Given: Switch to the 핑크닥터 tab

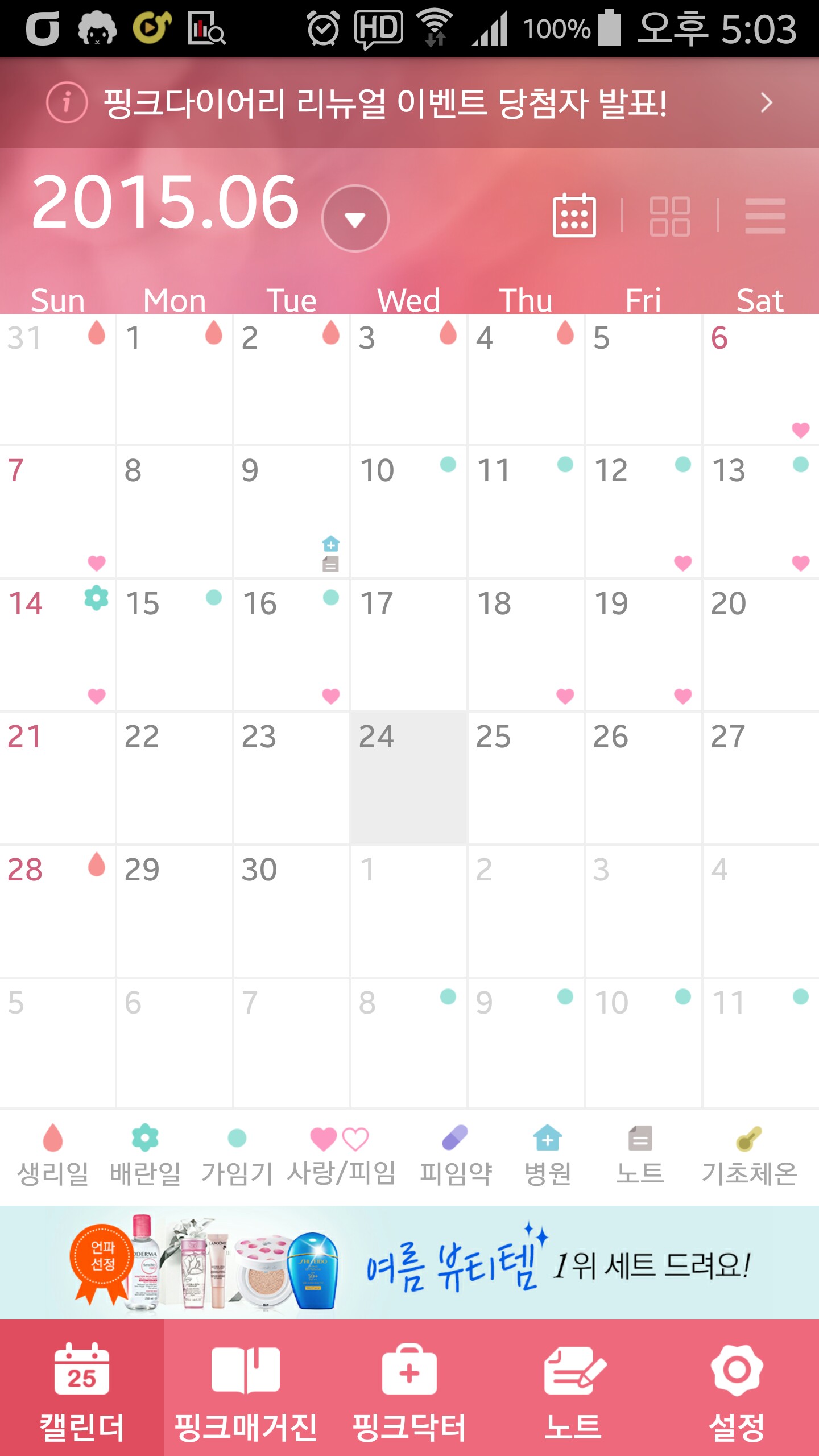Looking at the screenshot, I should tap(409, 1388).
